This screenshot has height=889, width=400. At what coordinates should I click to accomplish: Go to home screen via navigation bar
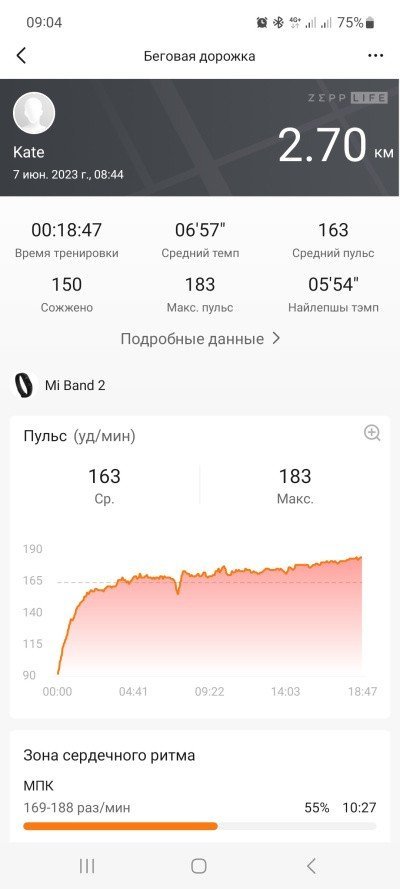199,866
